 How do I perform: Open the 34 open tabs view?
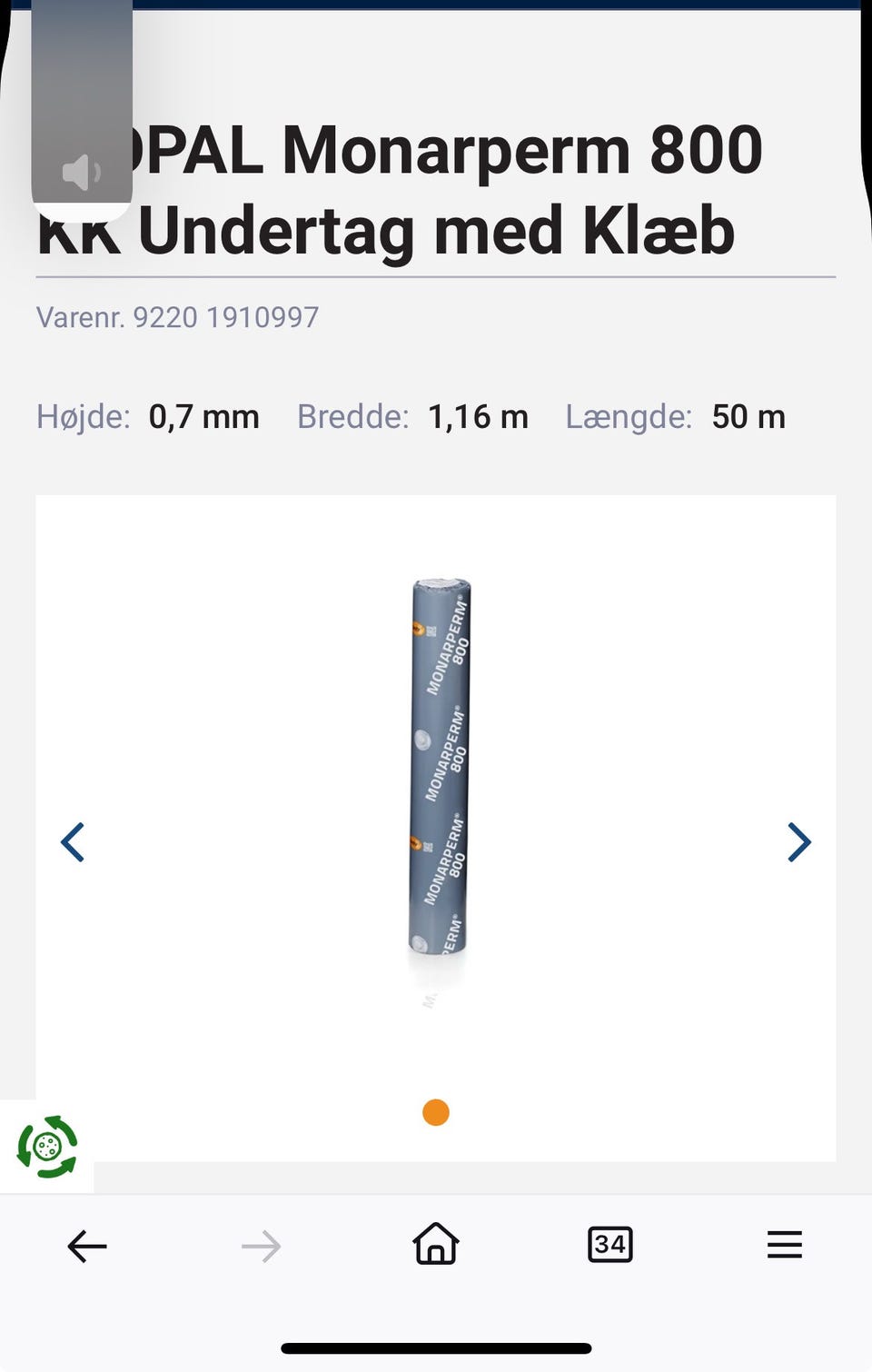click(609, 1244)
